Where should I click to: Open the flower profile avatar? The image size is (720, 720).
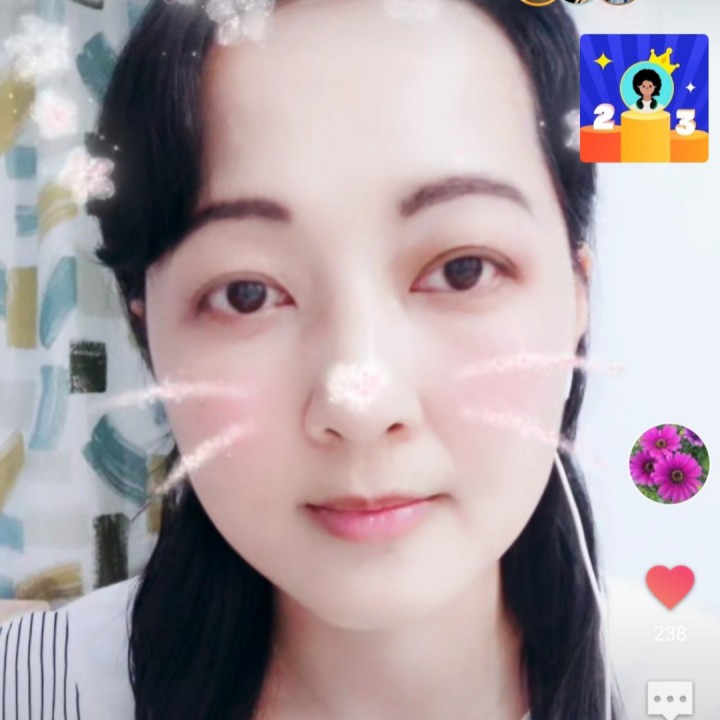(669, 463)
